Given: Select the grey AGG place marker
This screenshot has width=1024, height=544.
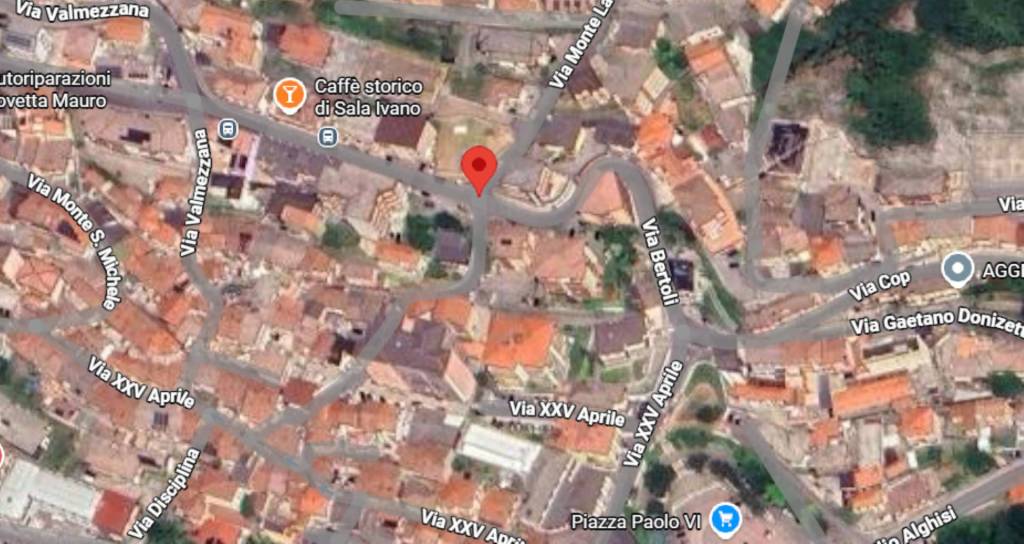Looking at the screenshot, I should tap(958, 268).
